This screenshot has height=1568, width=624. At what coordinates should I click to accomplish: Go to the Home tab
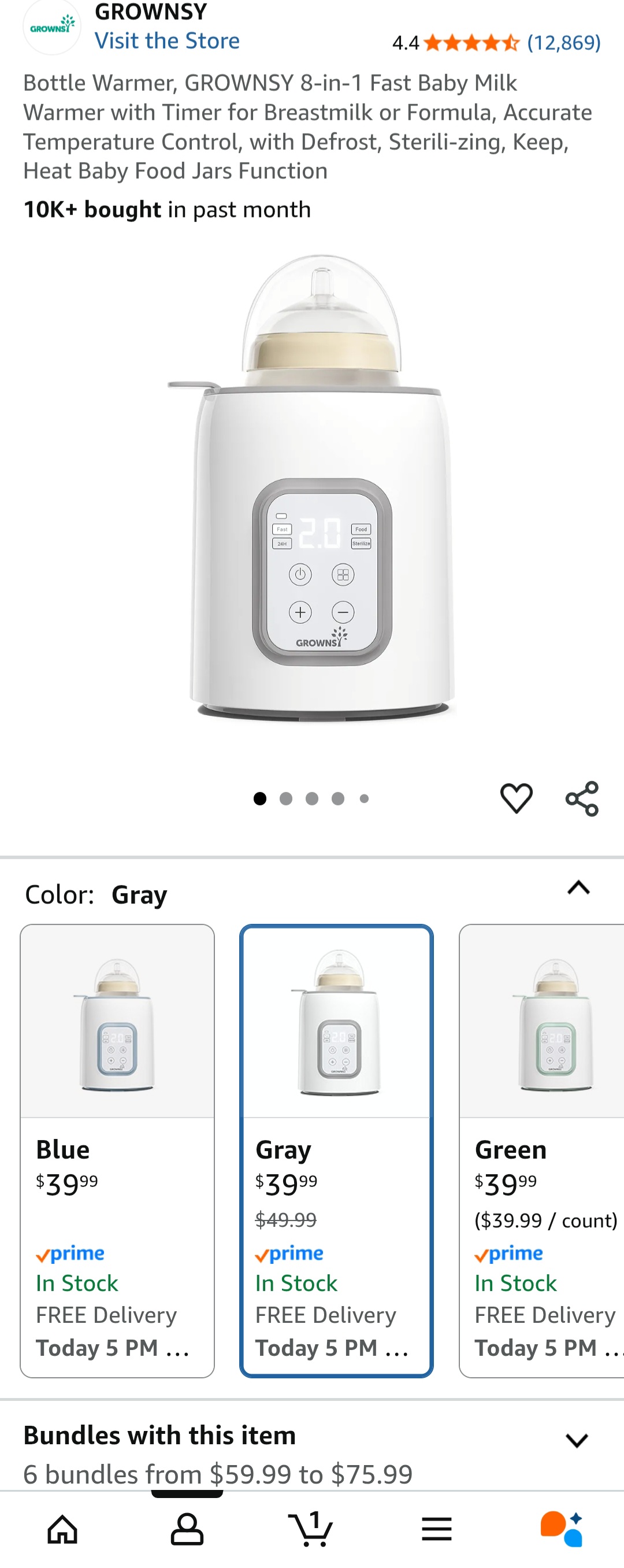(x=62, y=1529)
